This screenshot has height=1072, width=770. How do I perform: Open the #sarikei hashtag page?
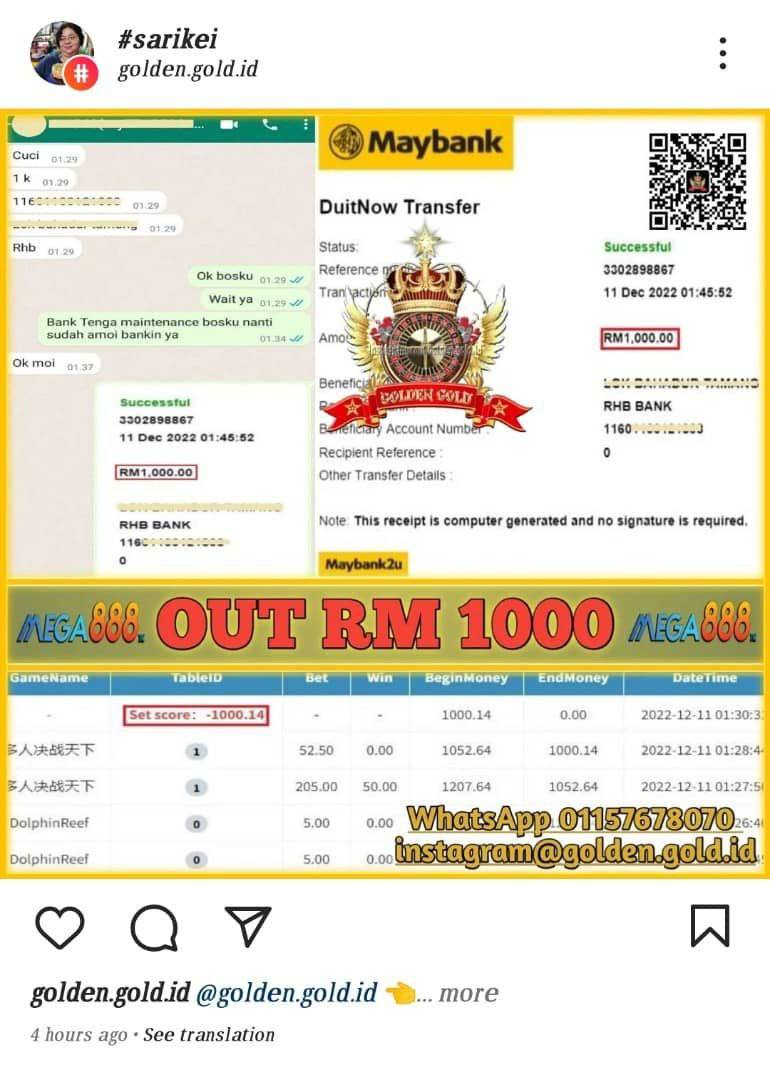[x=167, y=39]
